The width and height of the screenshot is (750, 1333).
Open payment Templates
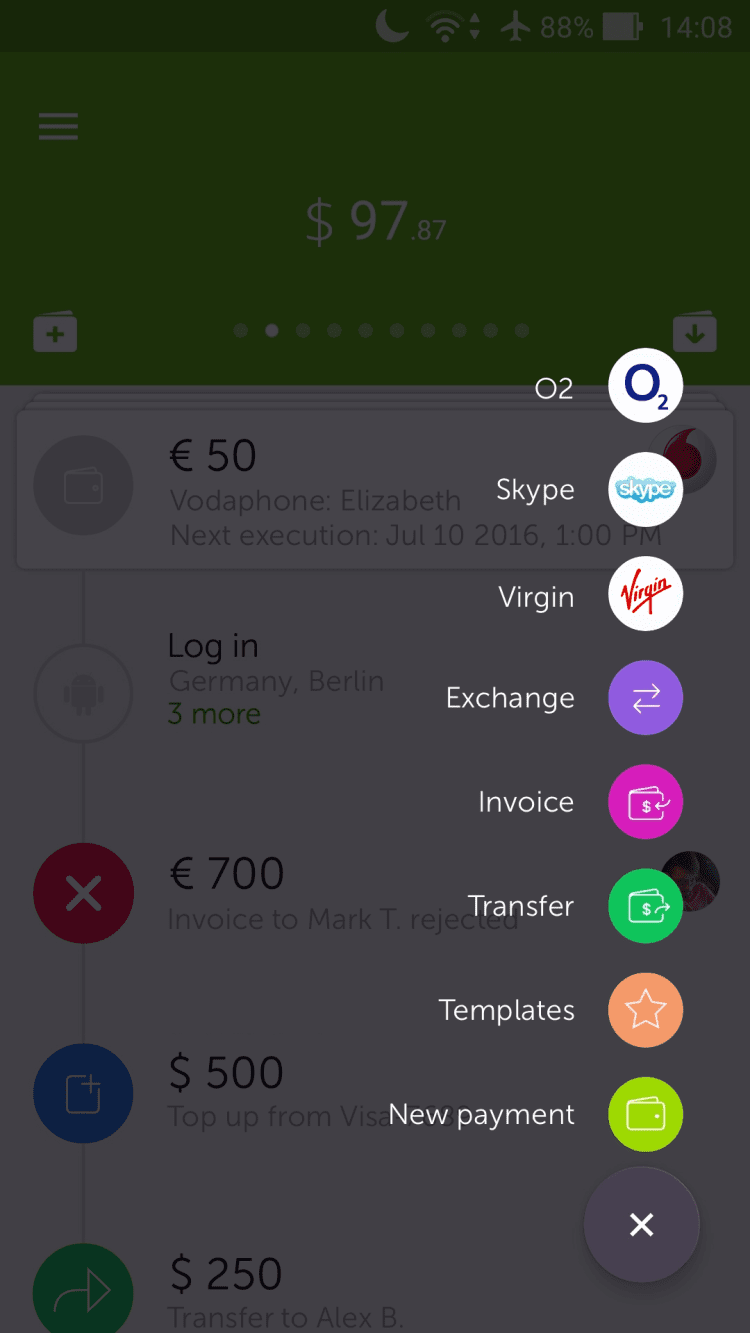pos(645,1010)
